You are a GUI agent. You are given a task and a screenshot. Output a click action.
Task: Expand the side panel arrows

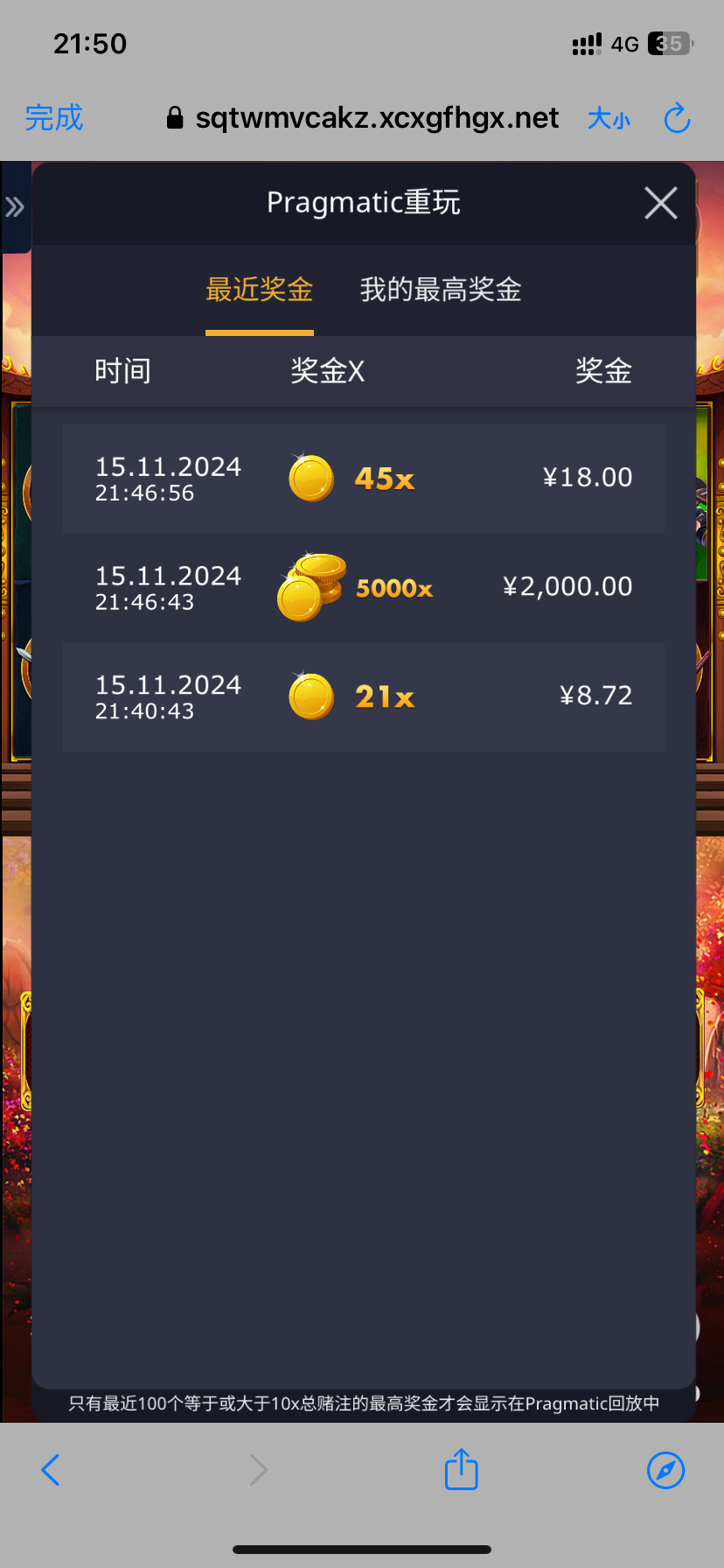pos(15,207)
